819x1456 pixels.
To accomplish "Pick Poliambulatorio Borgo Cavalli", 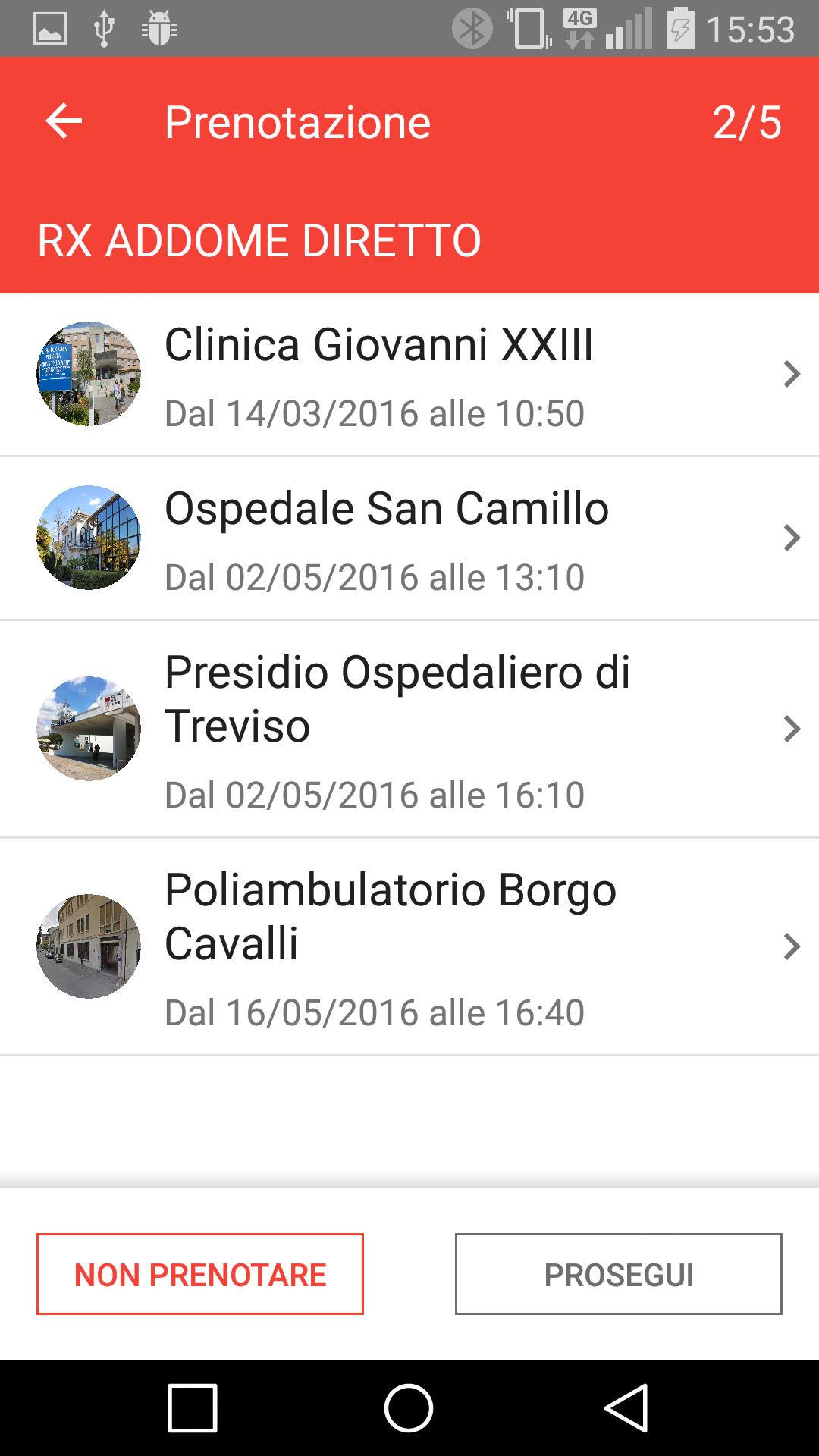I will [x=409, y=947].
